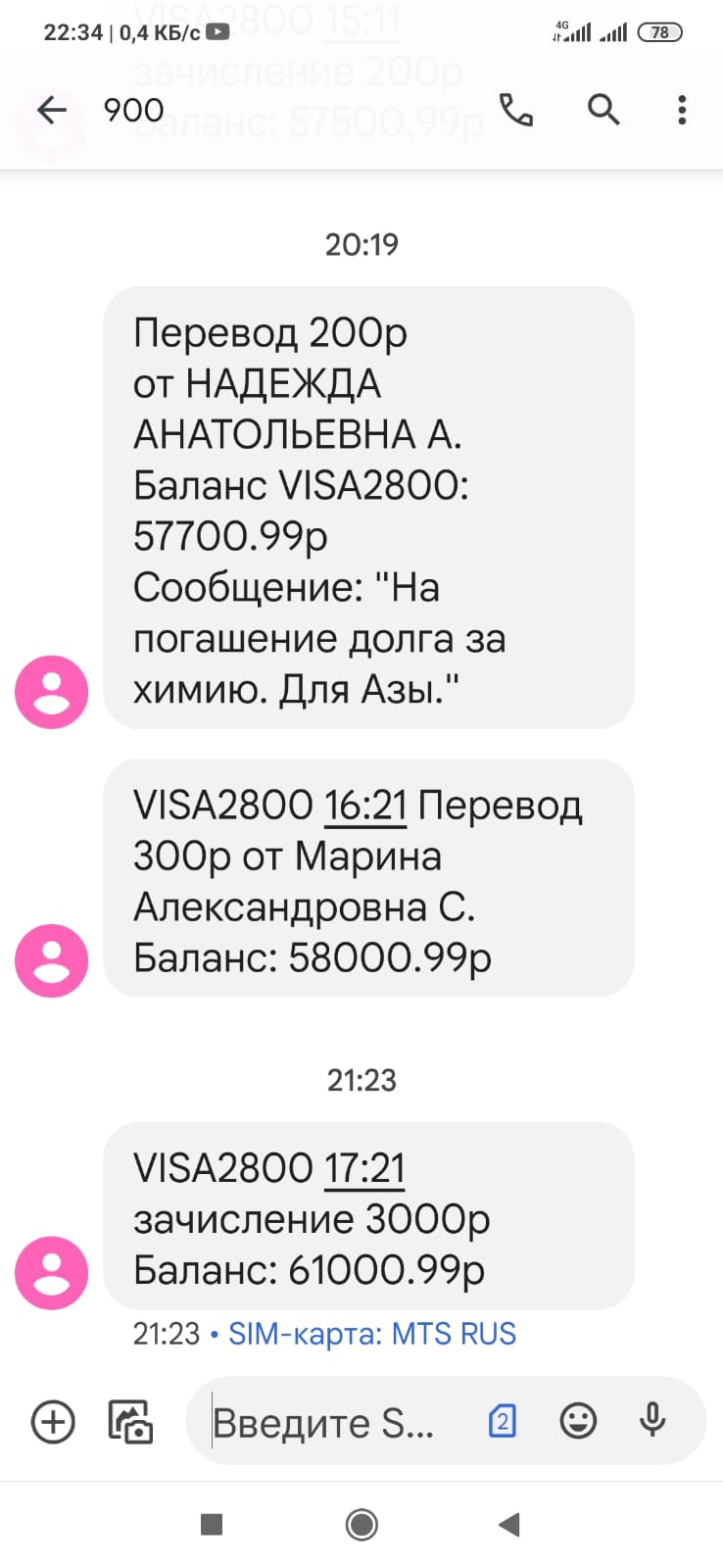Open the plus attachment menu
This screenshot has width=723, height=1568.
point(53,1422)
